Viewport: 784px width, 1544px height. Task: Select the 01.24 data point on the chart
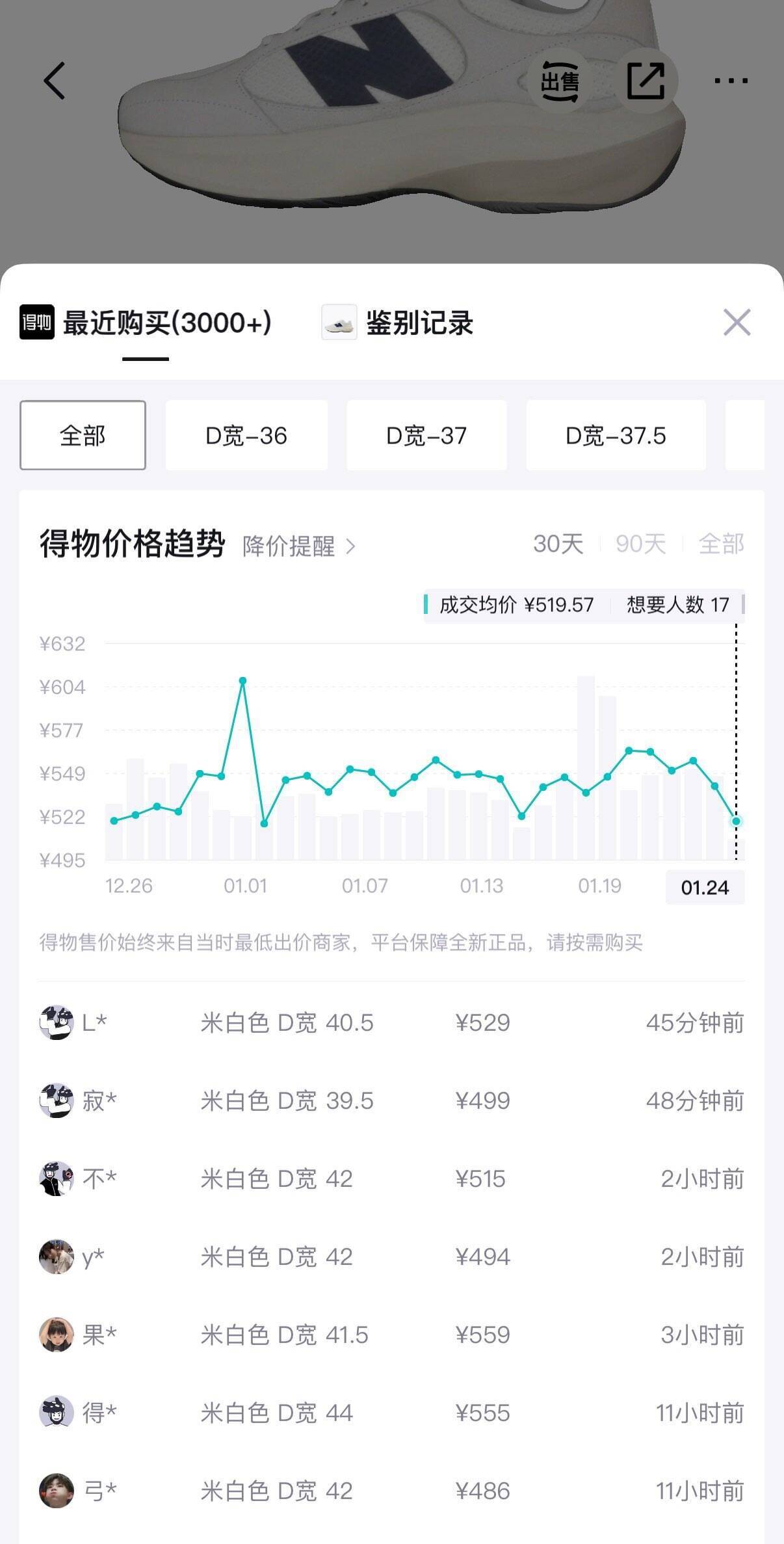735,821
